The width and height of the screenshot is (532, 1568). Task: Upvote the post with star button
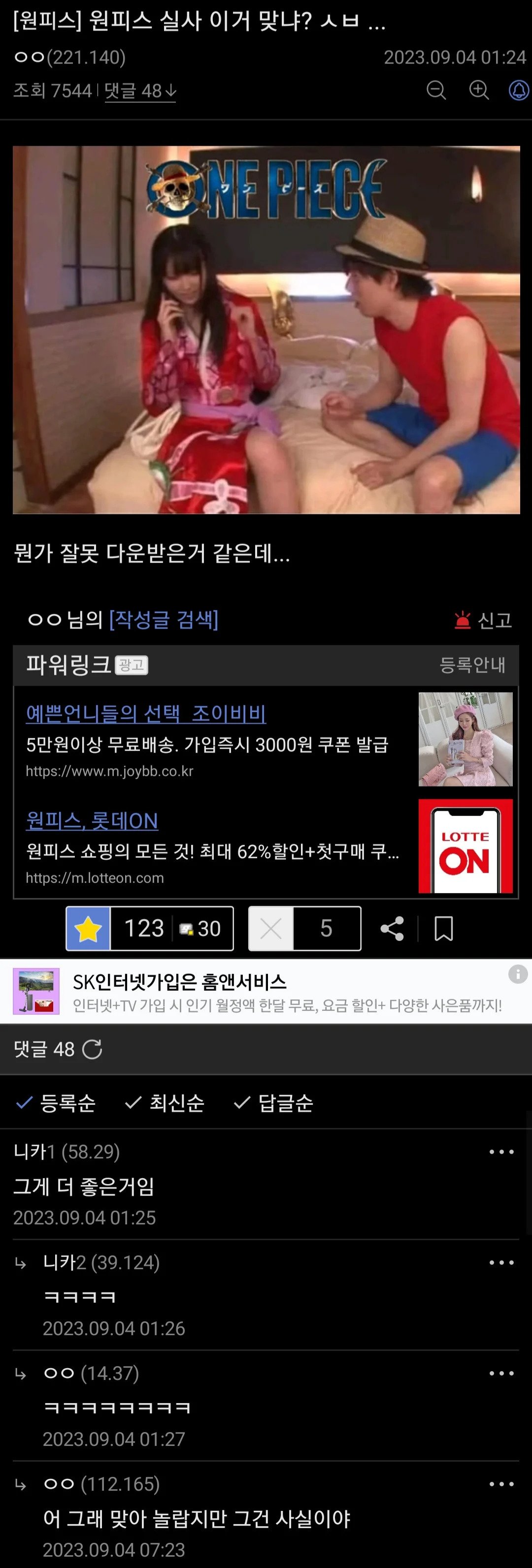88,928
